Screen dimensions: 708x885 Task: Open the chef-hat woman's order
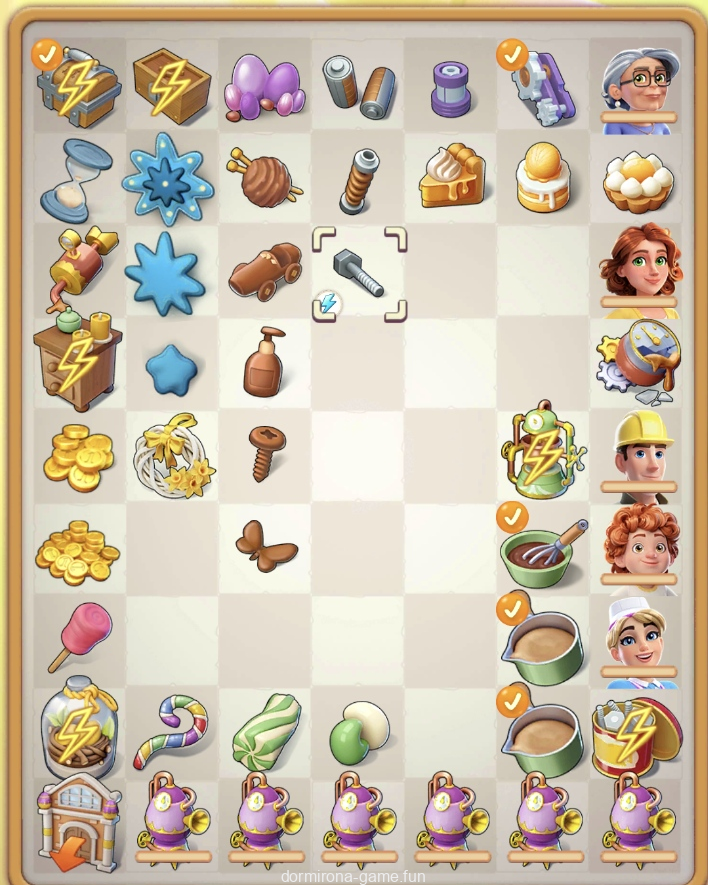pyautogui.click(x=638, y=640)
